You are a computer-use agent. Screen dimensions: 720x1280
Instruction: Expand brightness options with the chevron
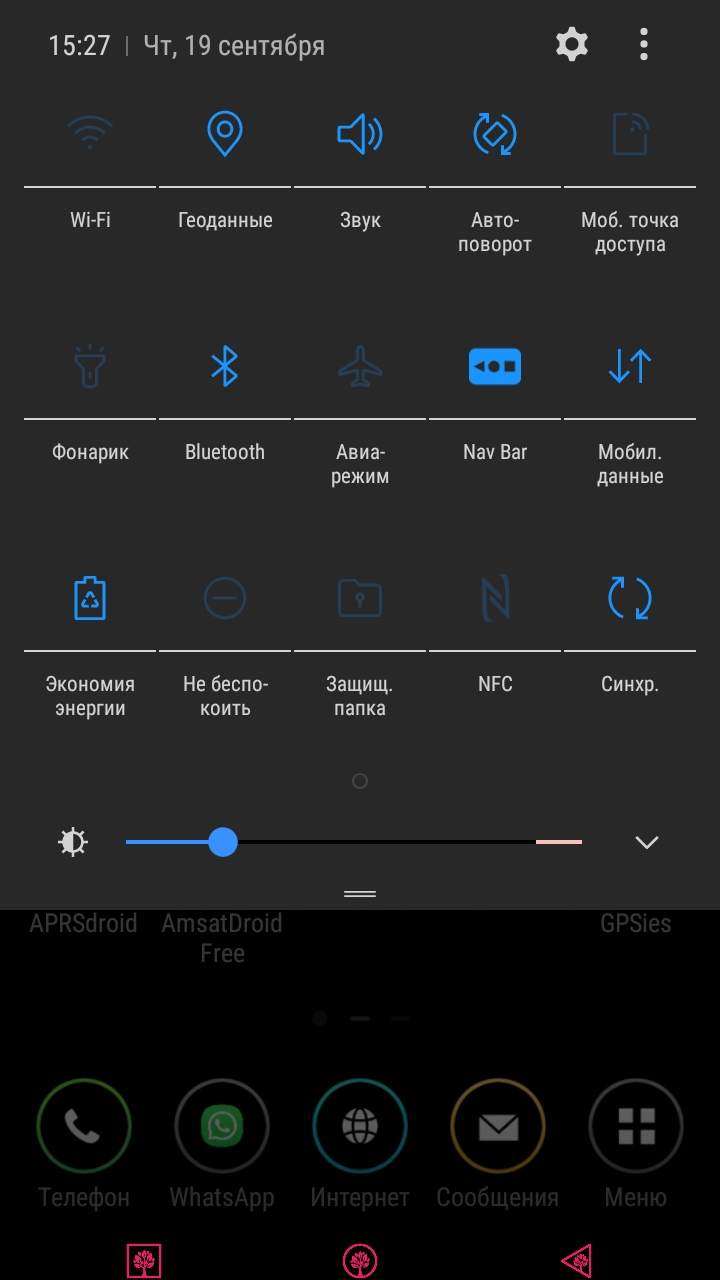pos(647,842)
